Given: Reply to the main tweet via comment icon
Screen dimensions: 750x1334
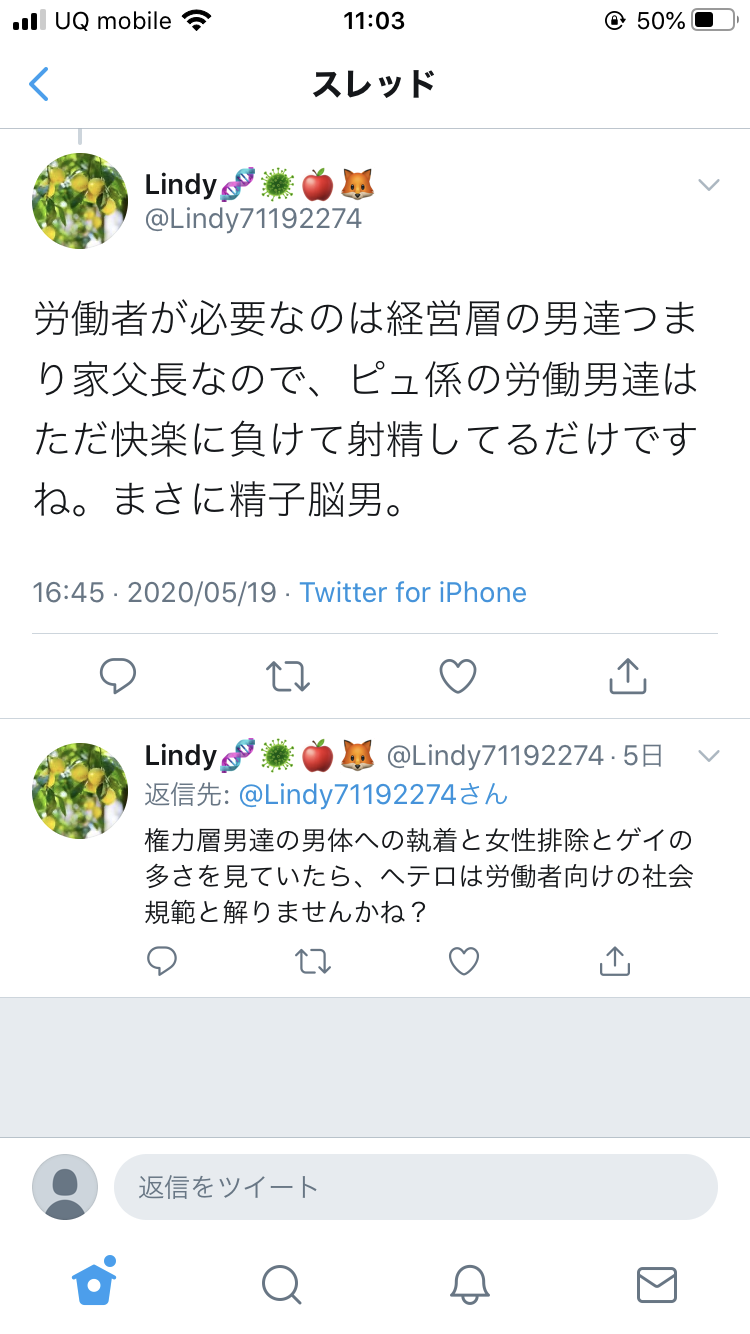Looking at the screenshot, I should click(x=118, y=677).
